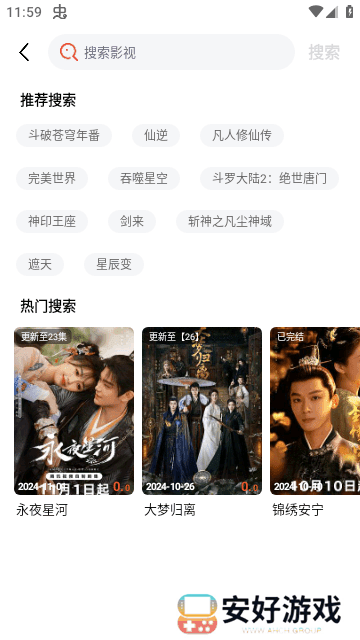Search for 凡人修仙传 via its chip

(x=242, y=136)
